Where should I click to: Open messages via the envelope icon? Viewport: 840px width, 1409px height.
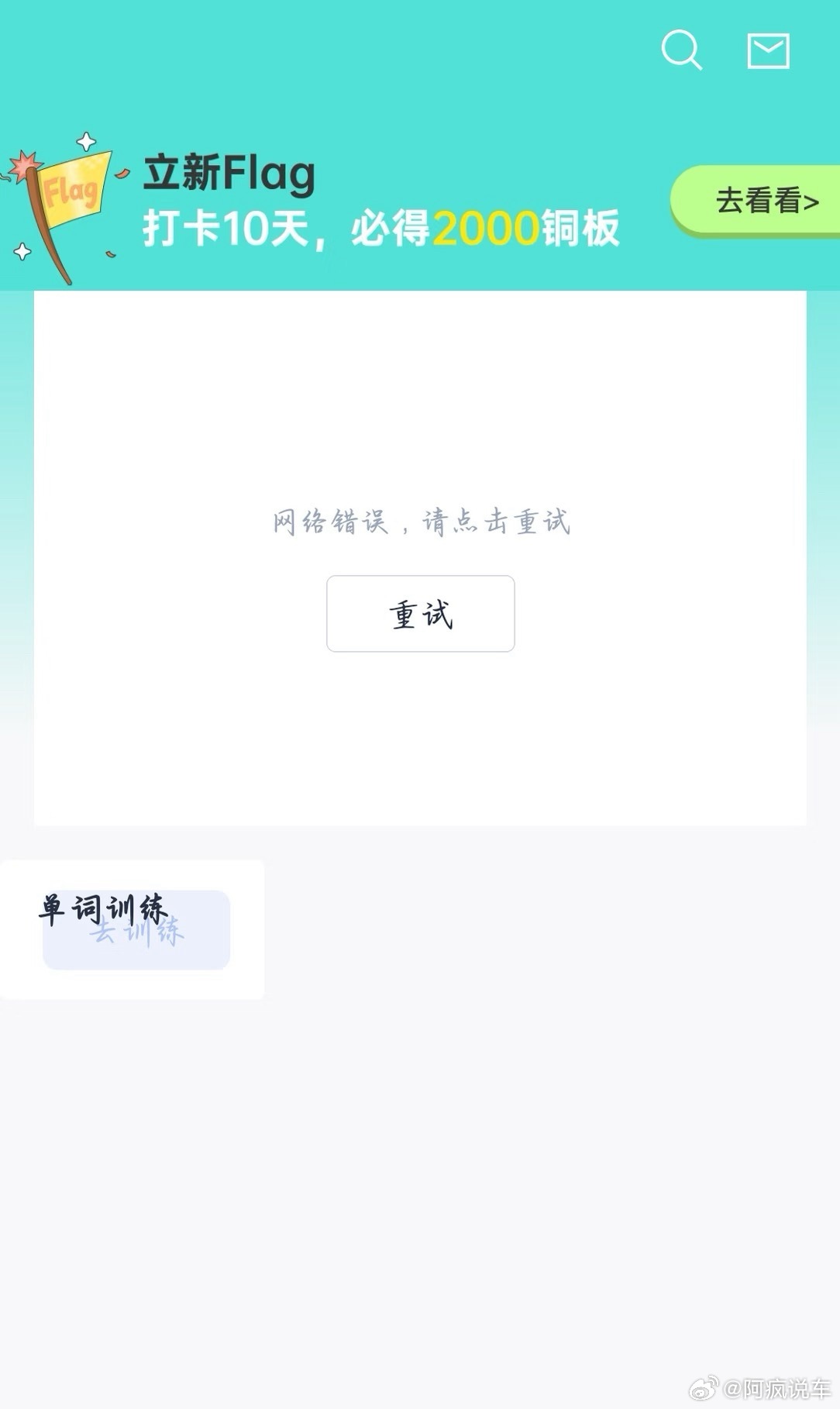[768, 52]
